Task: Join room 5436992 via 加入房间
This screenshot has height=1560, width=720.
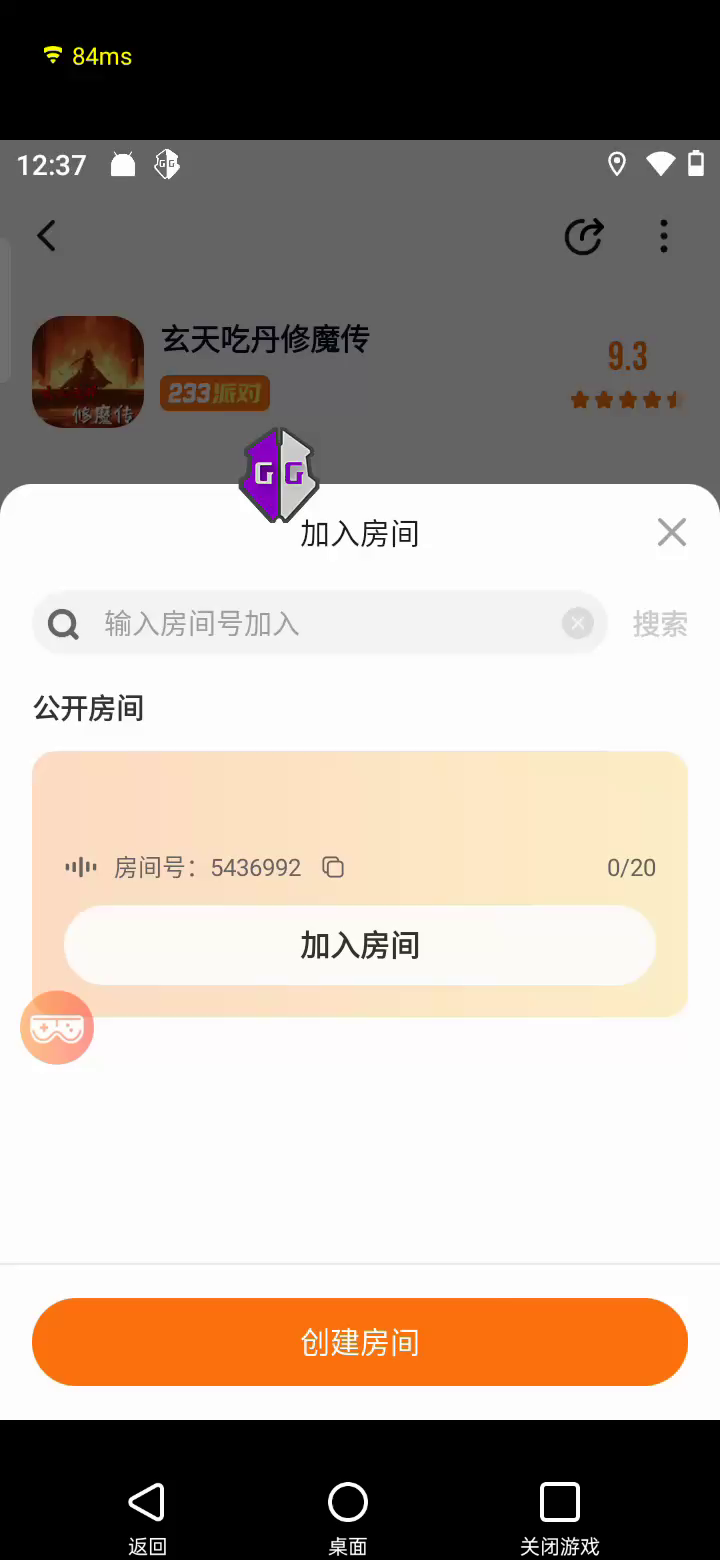Action: (x=360, y=945)
